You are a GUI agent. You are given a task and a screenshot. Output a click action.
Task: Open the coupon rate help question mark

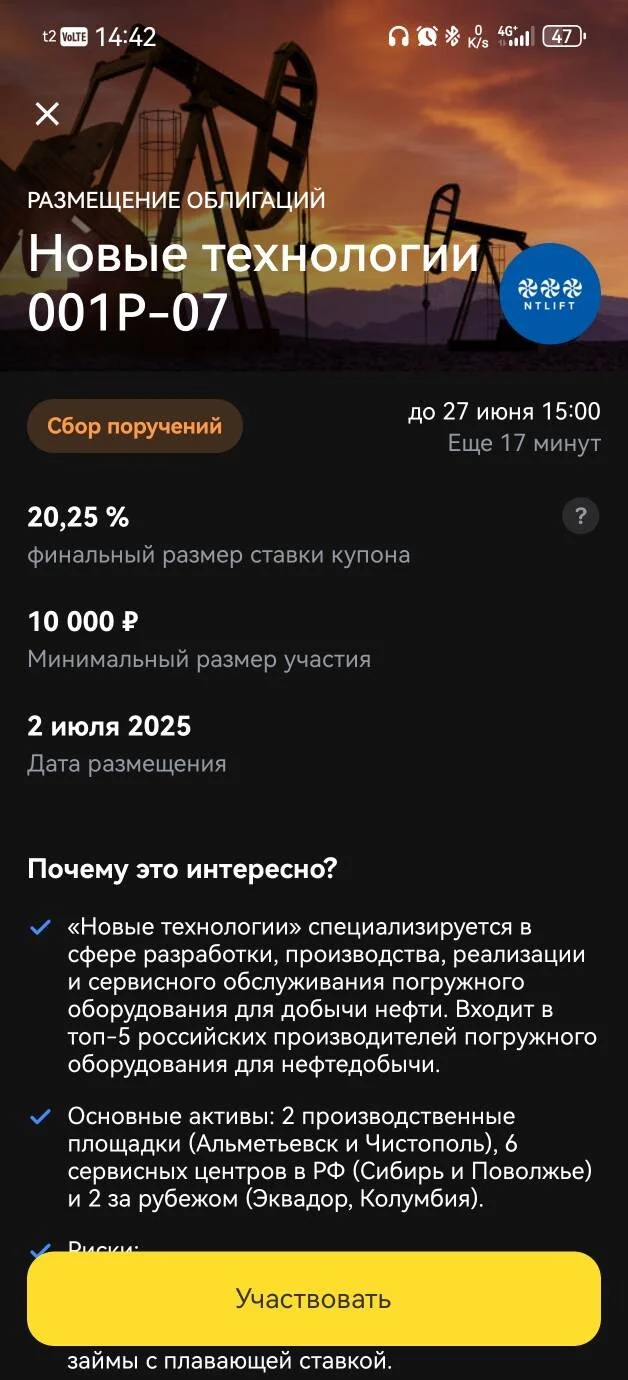pyautogui.click(x=581, y=517)
